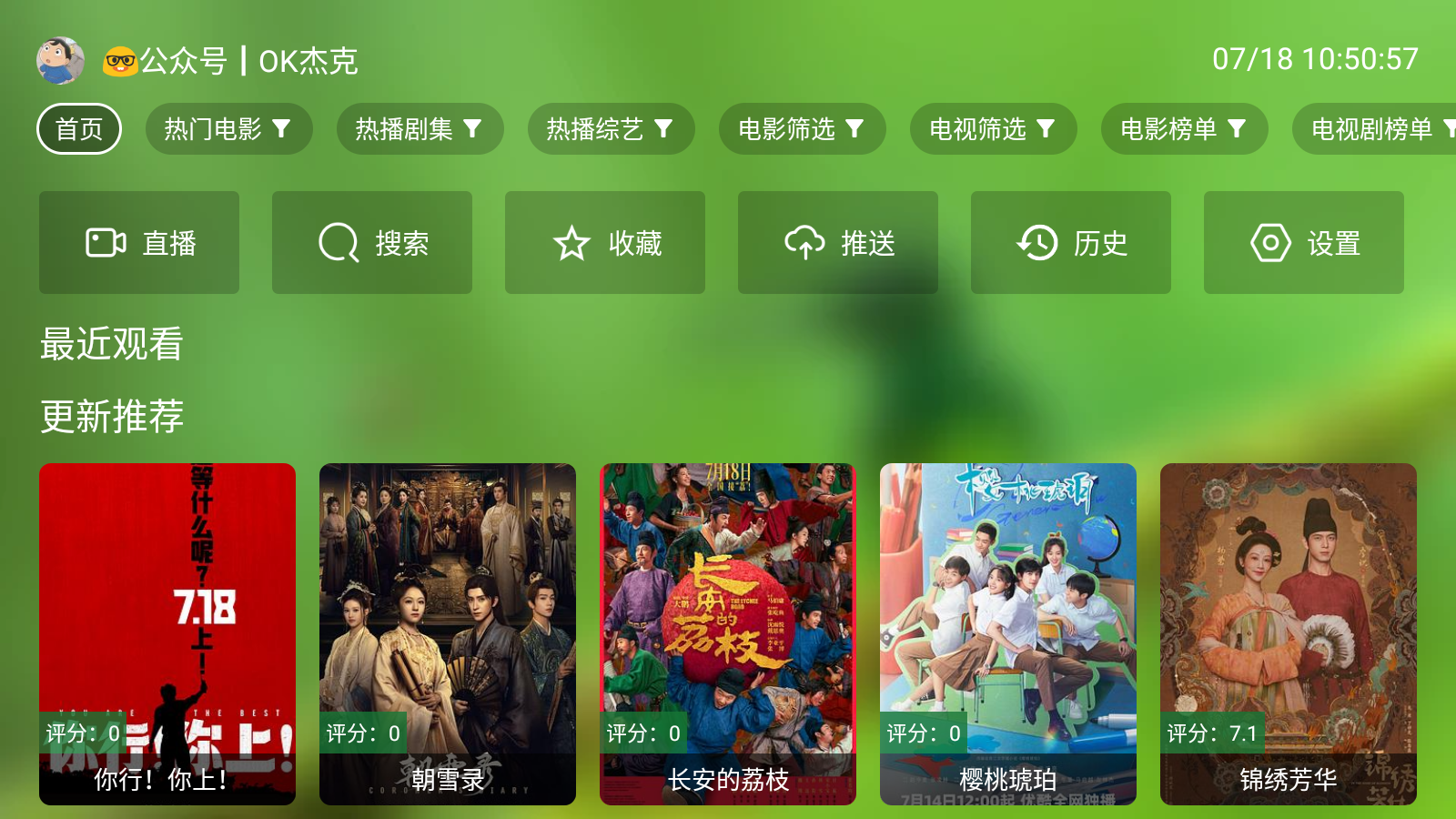Viewport: 1456px width, 819px height.
Task: Open the 朝雪录 show card
Action: pyautogui.click(x=448, y=633)
